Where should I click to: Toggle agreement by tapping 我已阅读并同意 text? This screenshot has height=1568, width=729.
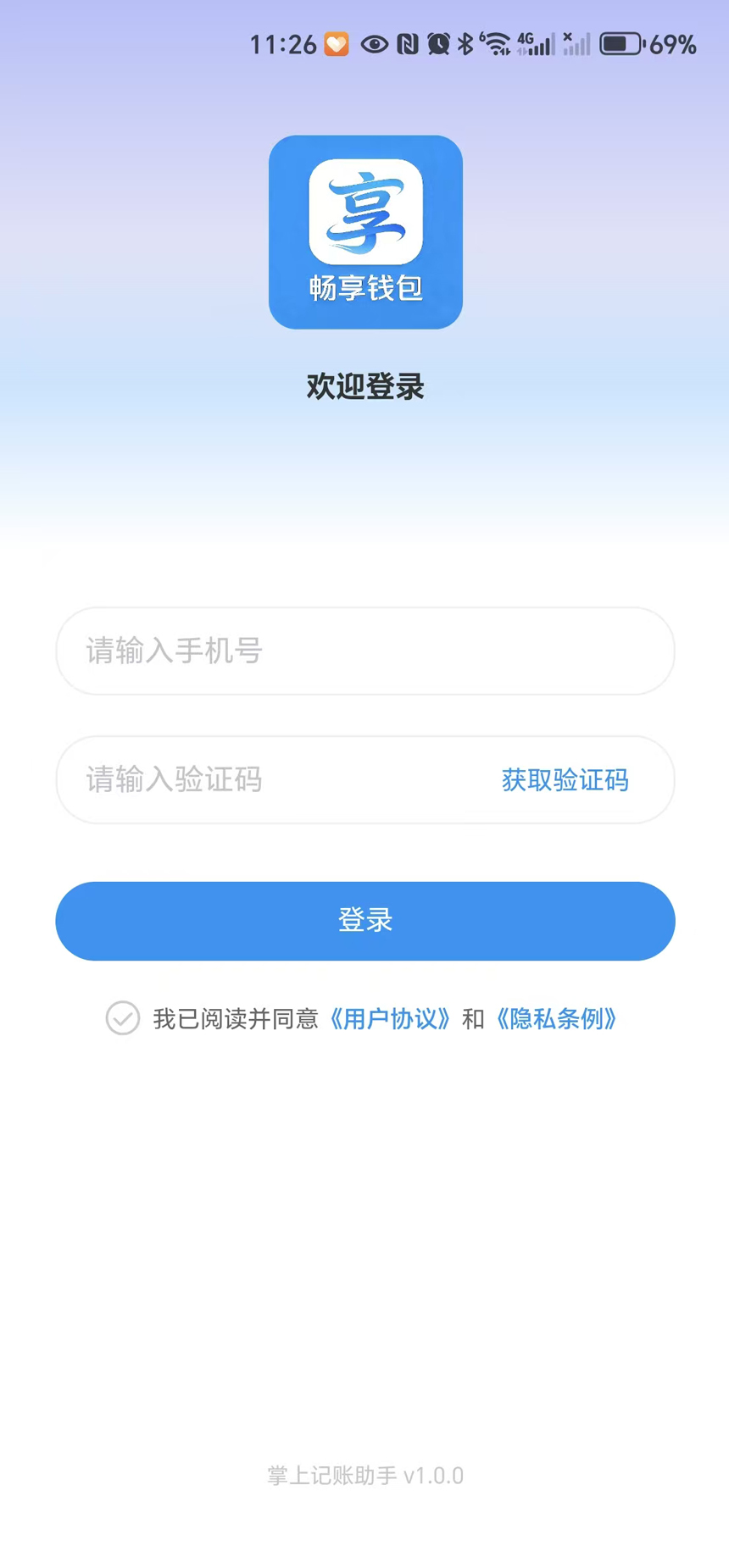(236, 1019)
